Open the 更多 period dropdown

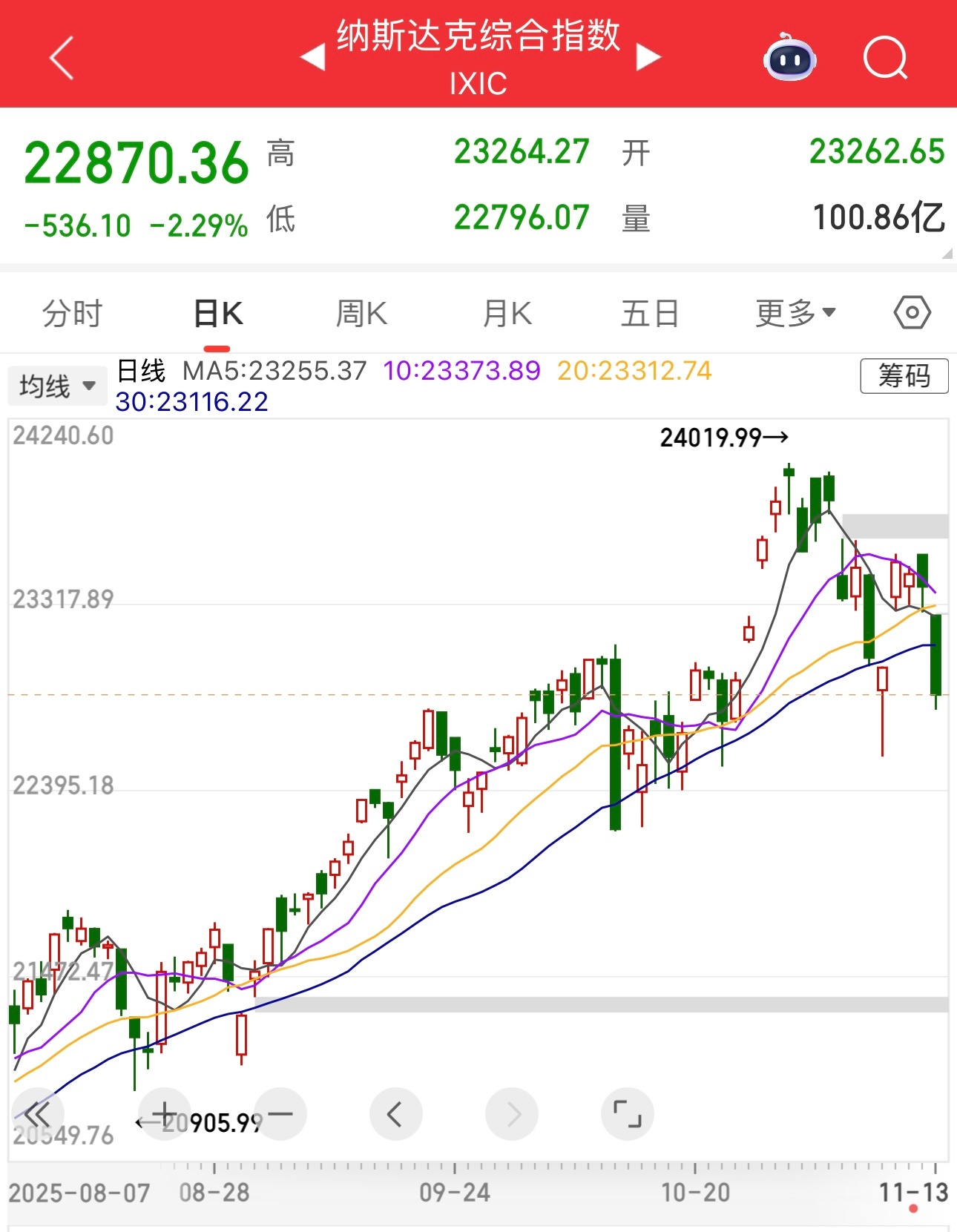click(x=794, y=312)
